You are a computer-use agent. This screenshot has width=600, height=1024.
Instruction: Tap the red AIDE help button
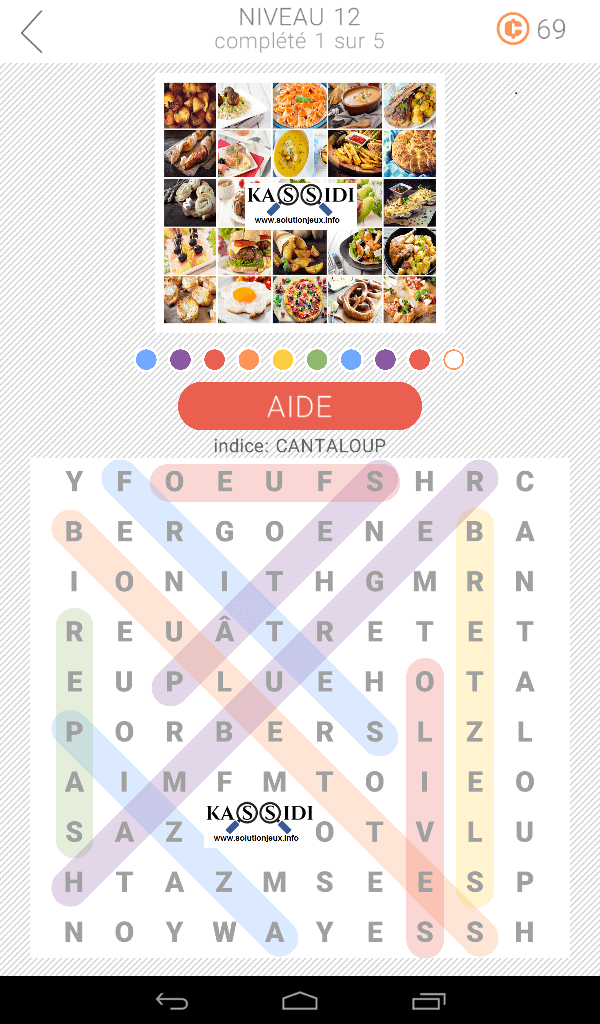(x=299, y=407)
